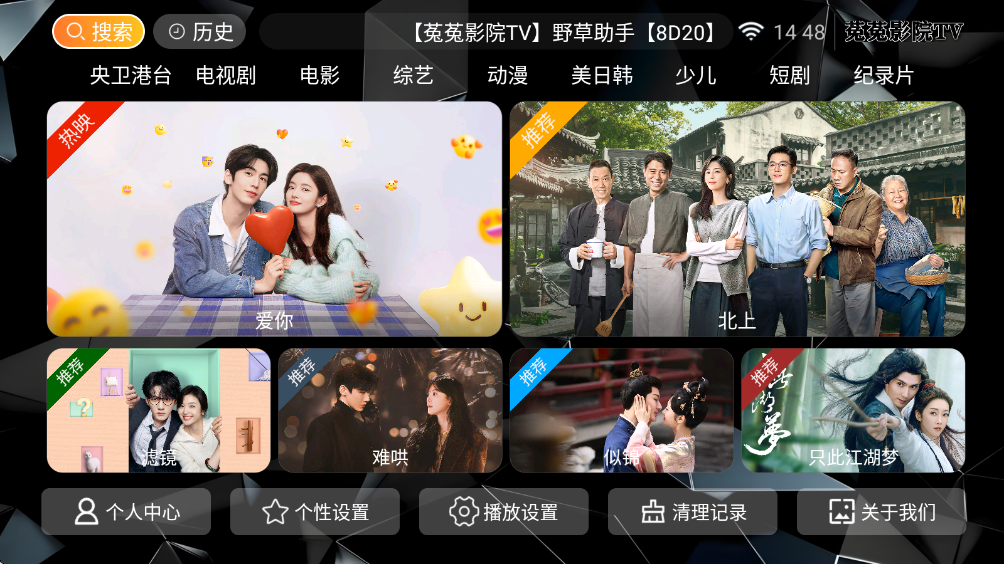View the 纪录片 tab
1004x564 pixels.
884,76
